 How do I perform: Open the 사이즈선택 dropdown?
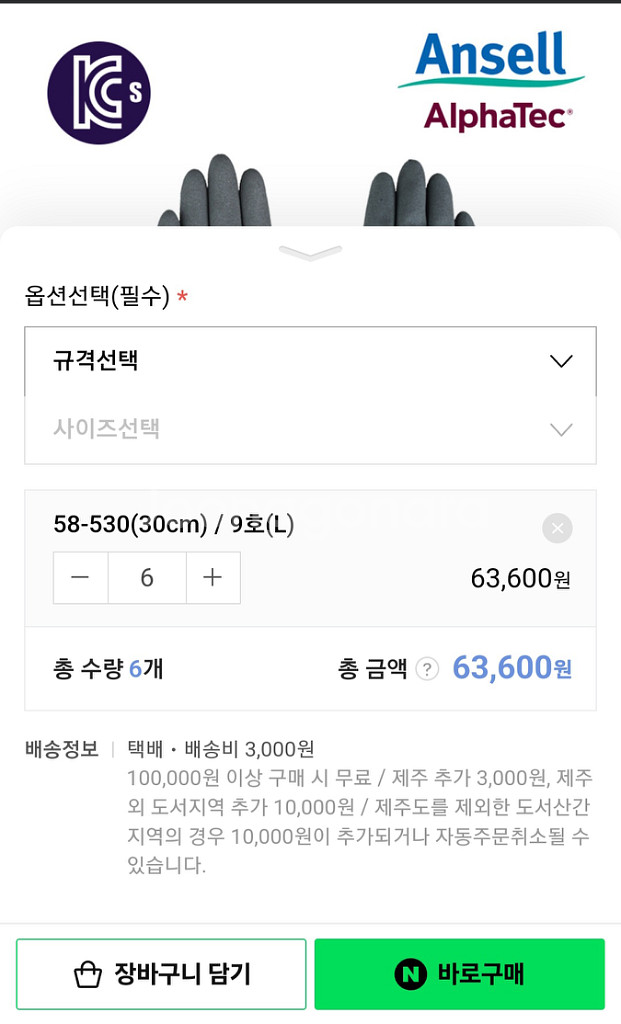[310, 430]
